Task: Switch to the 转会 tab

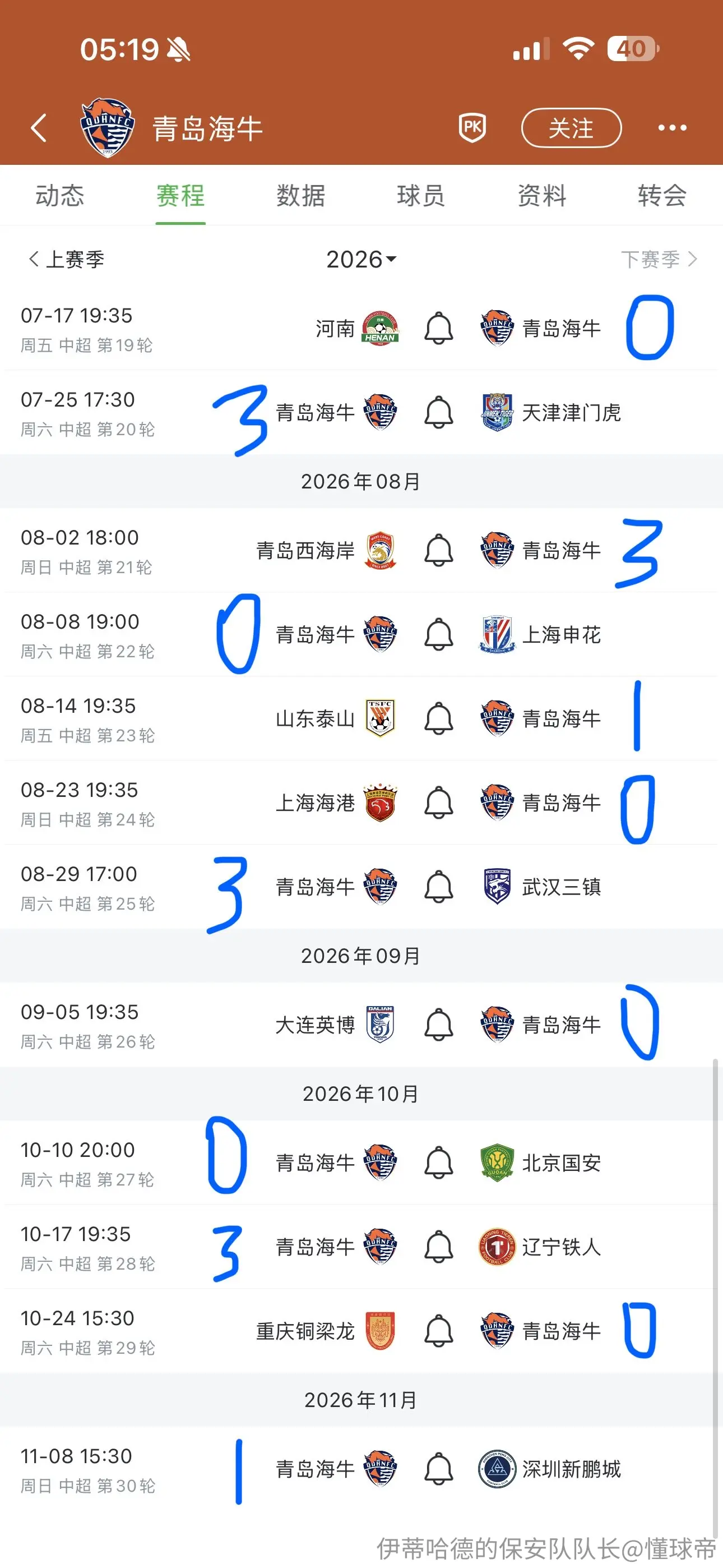Action: (662, 195)
